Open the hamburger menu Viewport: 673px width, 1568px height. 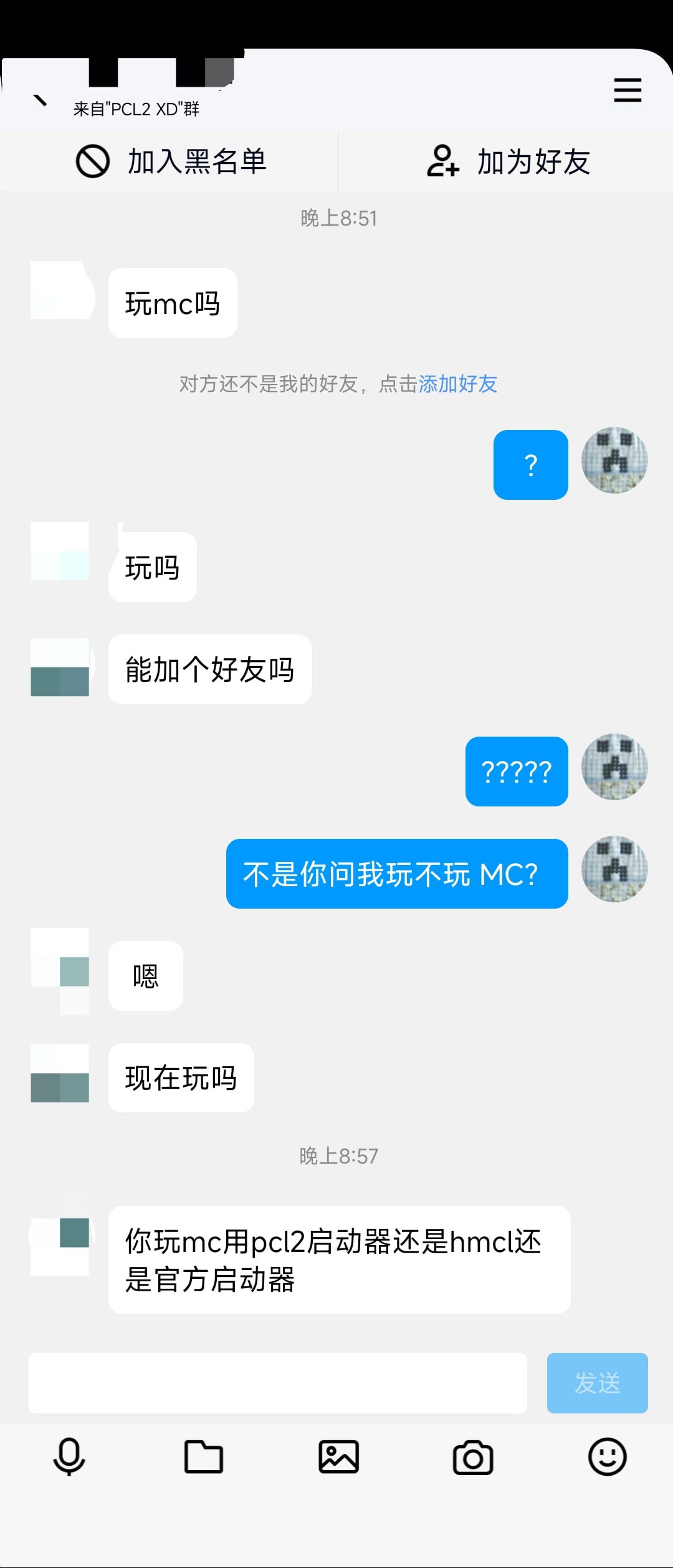click(x=627, y=90)
